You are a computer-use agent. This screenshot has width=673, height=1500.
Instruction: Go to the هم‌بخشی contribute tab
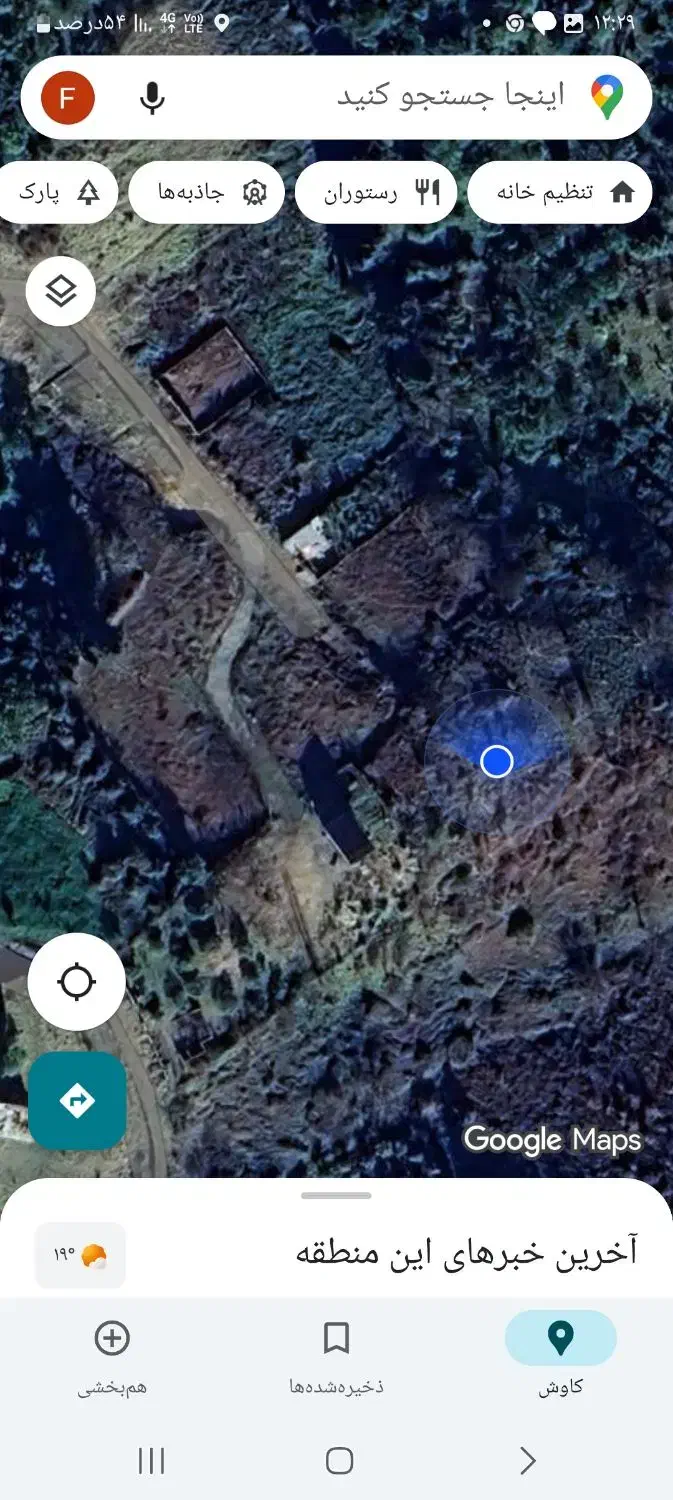pos(112,1354)
